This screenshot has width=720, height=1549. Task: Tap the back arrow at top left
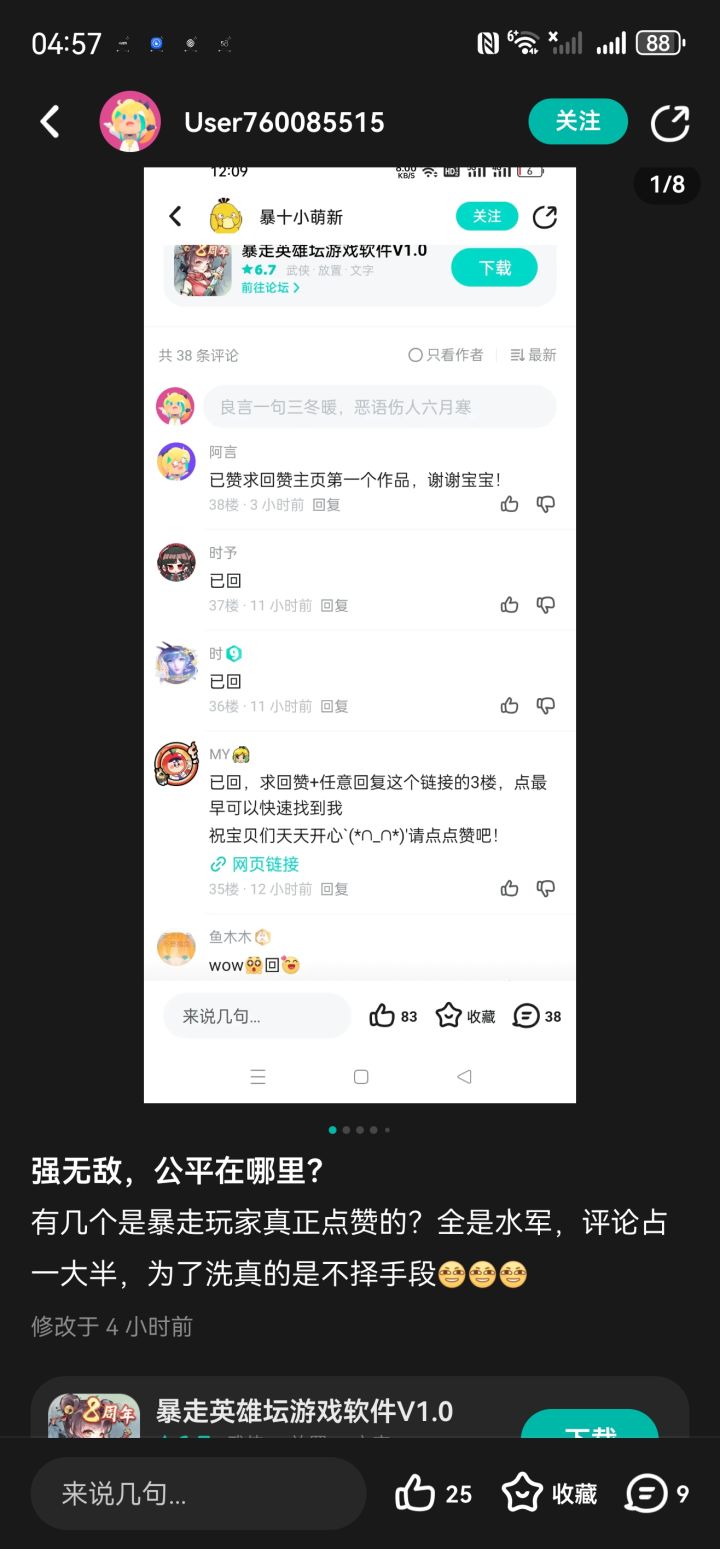coord(50,121)
